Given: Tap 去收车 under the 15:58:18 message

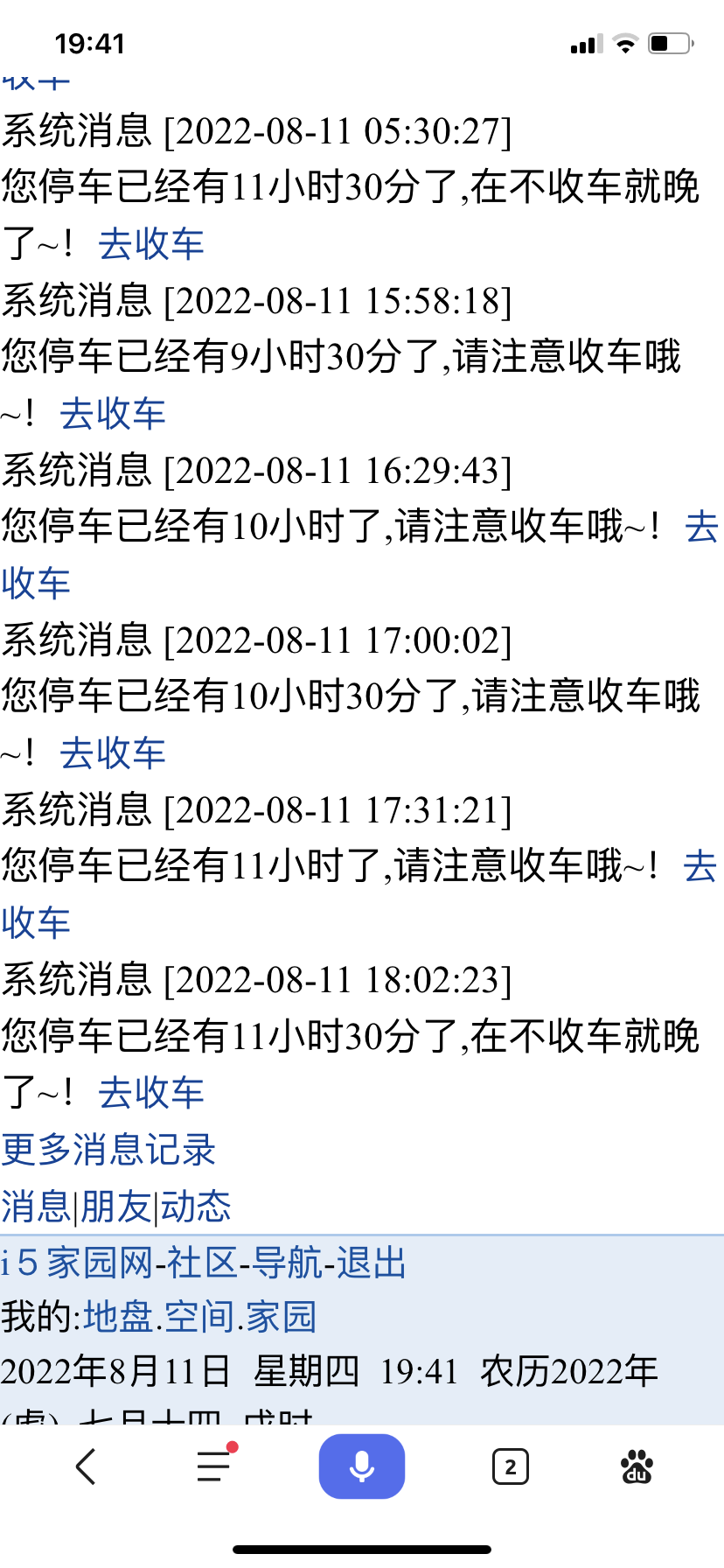Looking at the screenshot, I should tap(113, 414).
